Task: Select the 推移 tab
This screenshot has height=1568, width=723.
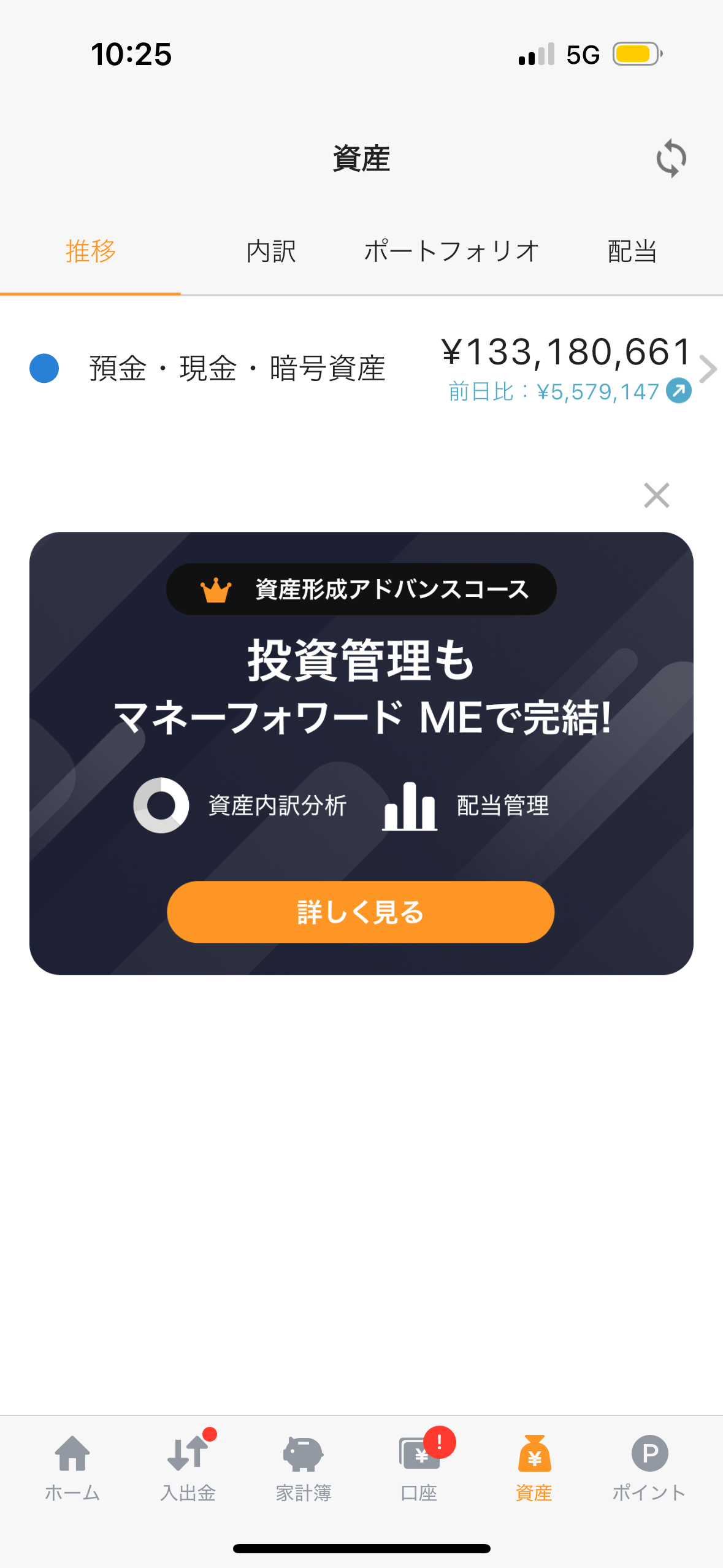Action: pyautogui.click(x=91, y=252)
